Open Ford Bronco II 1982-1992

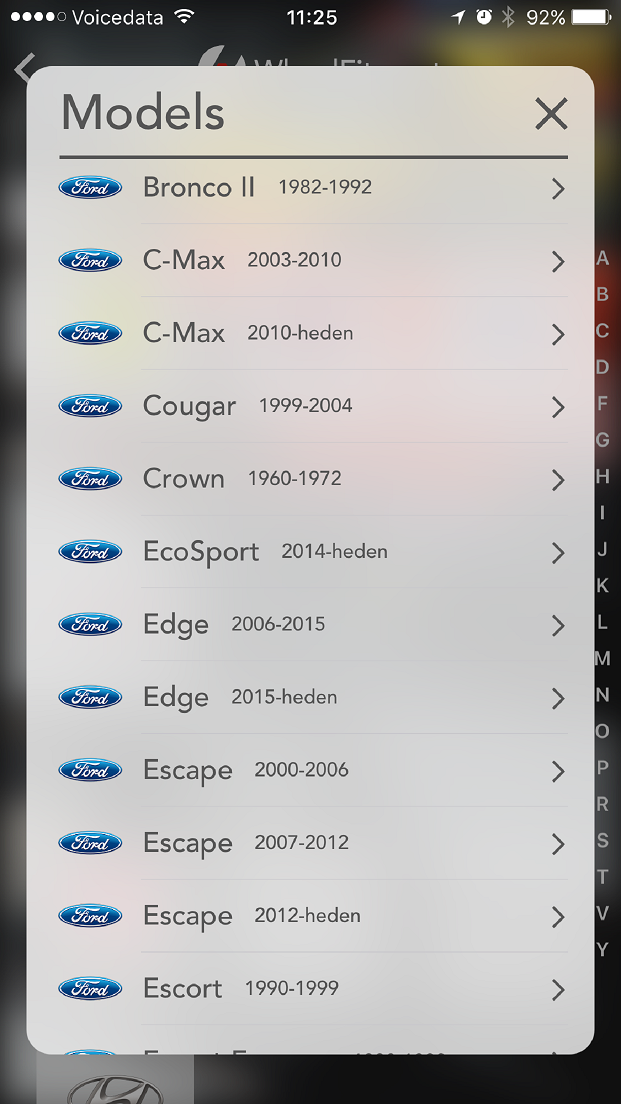(x=312, y=187)
